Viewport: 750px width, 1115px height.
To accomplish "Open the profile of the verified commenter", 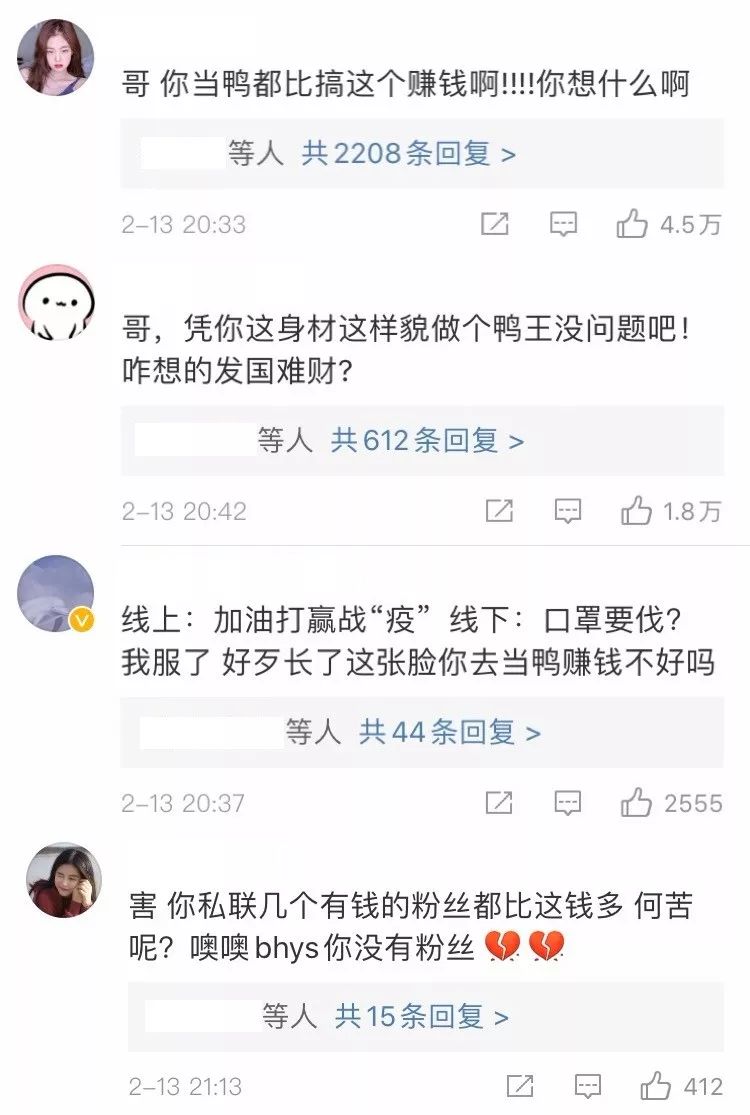I will [x=55, y=594].
